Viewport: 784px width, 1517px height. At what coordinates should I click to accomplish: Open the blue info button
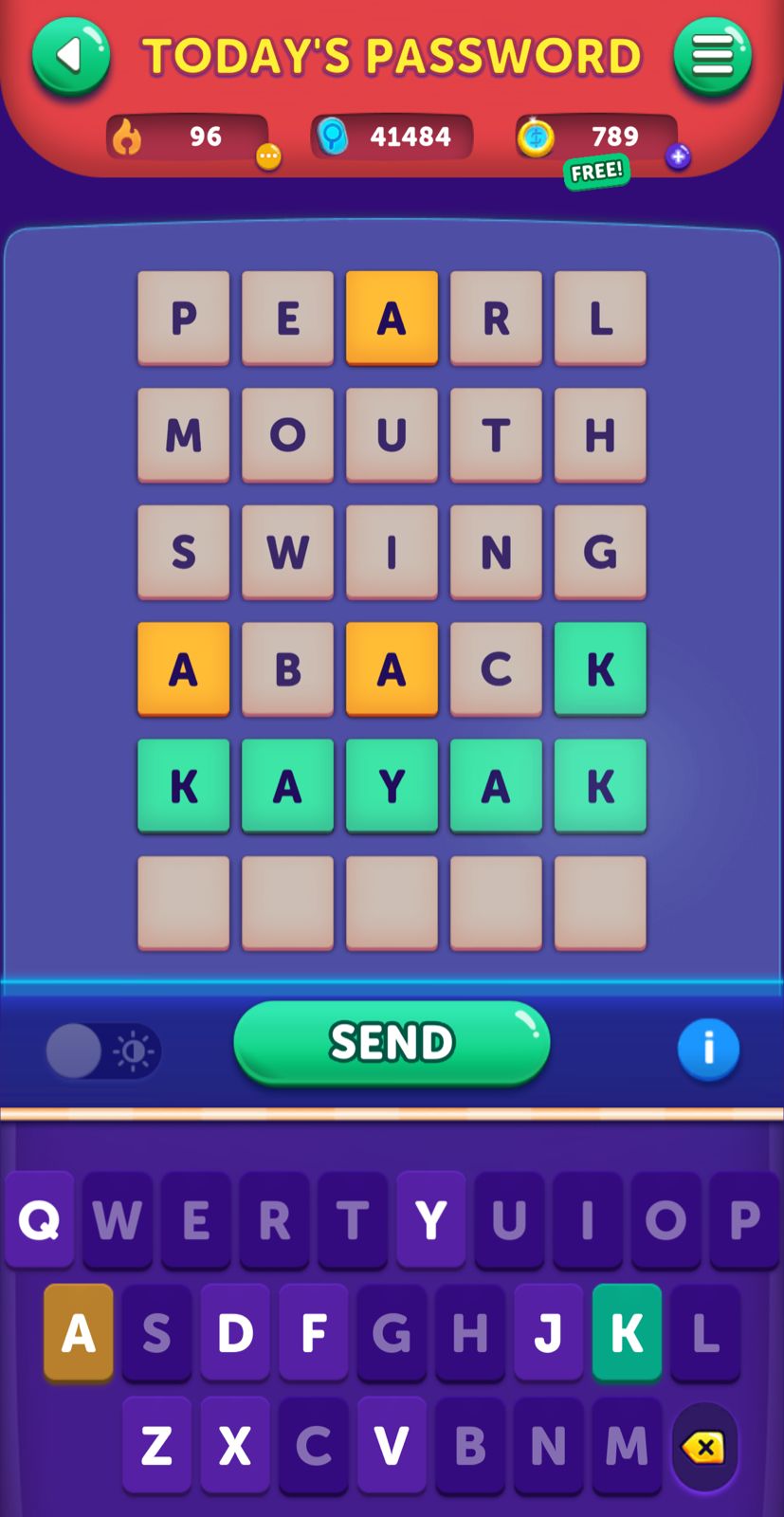point(708,1050)
